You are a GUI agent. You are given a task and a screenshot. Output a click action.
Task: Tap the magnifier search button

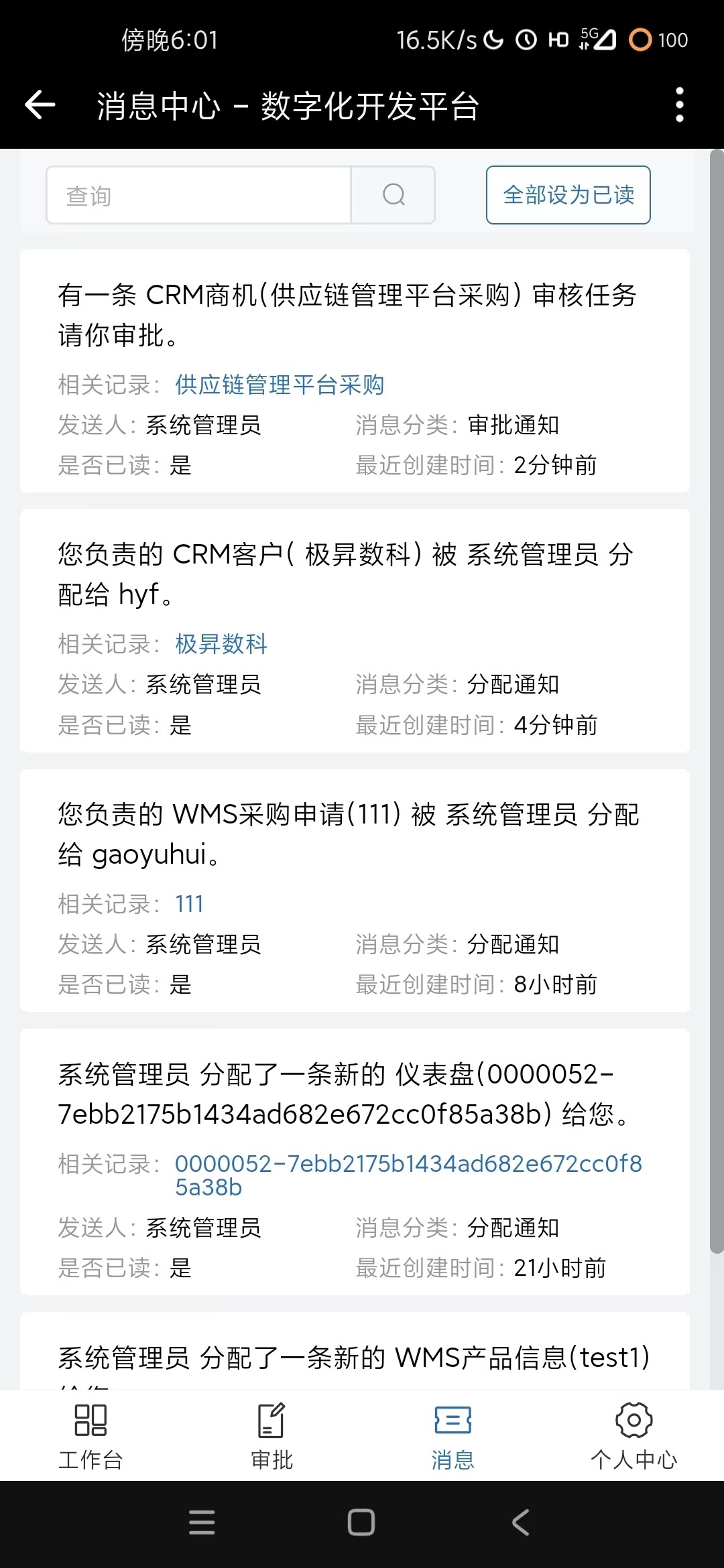(394, 195)
